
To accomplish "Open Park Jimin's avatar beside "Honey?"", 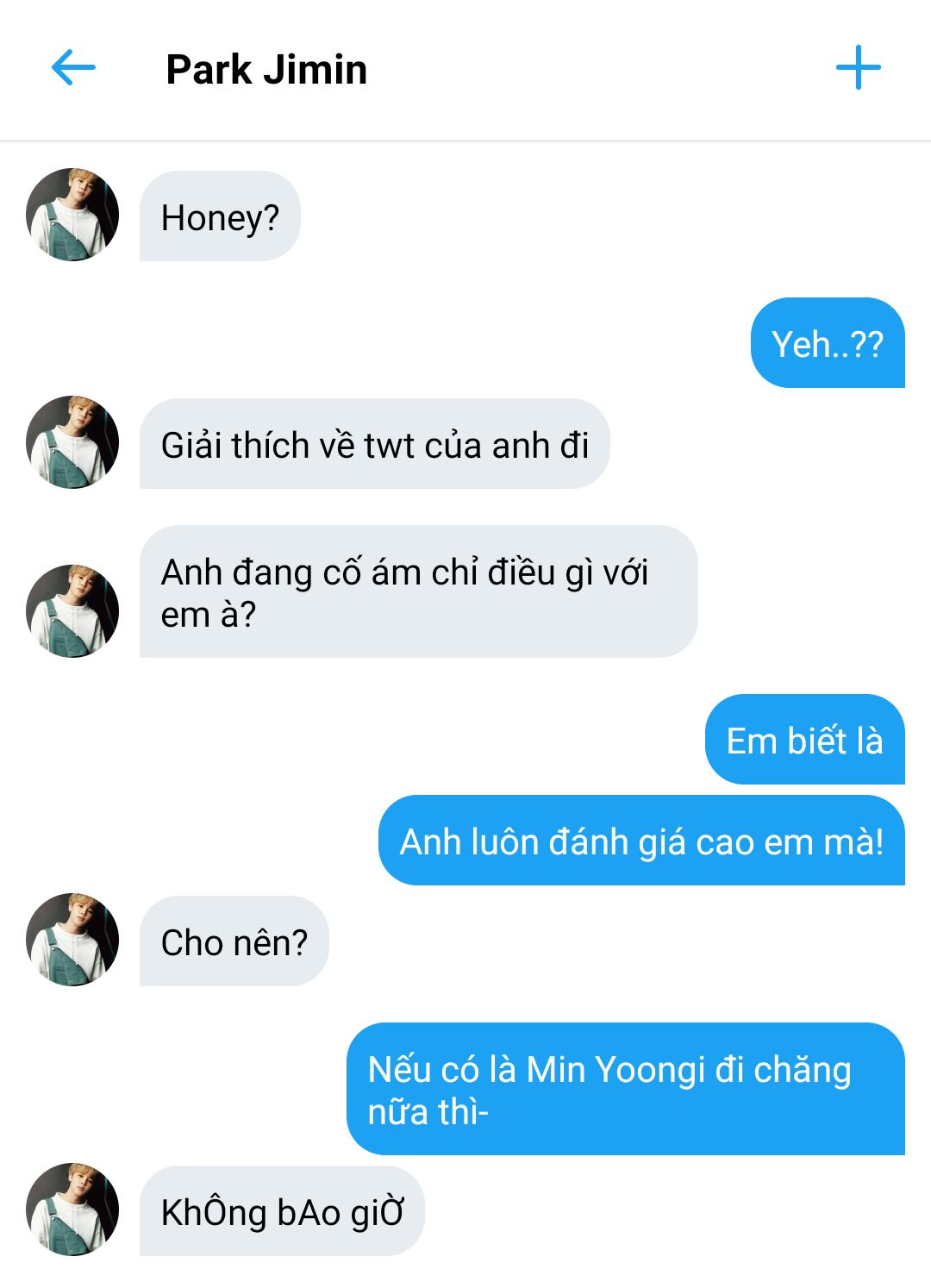I will pyautogui.click(x=72, y=215).
